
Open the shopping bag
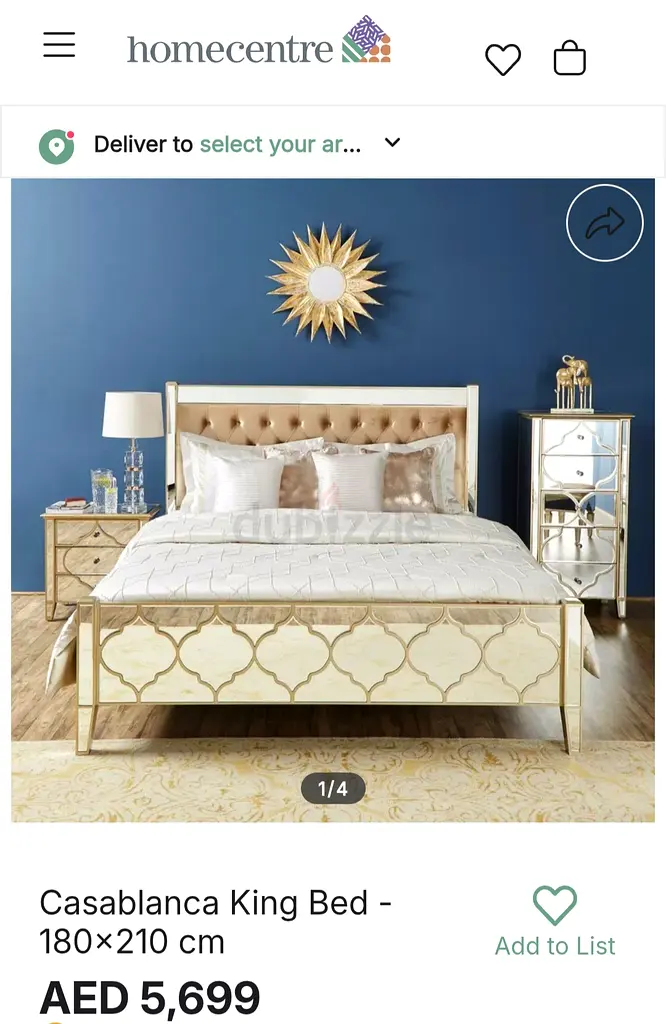569,58
